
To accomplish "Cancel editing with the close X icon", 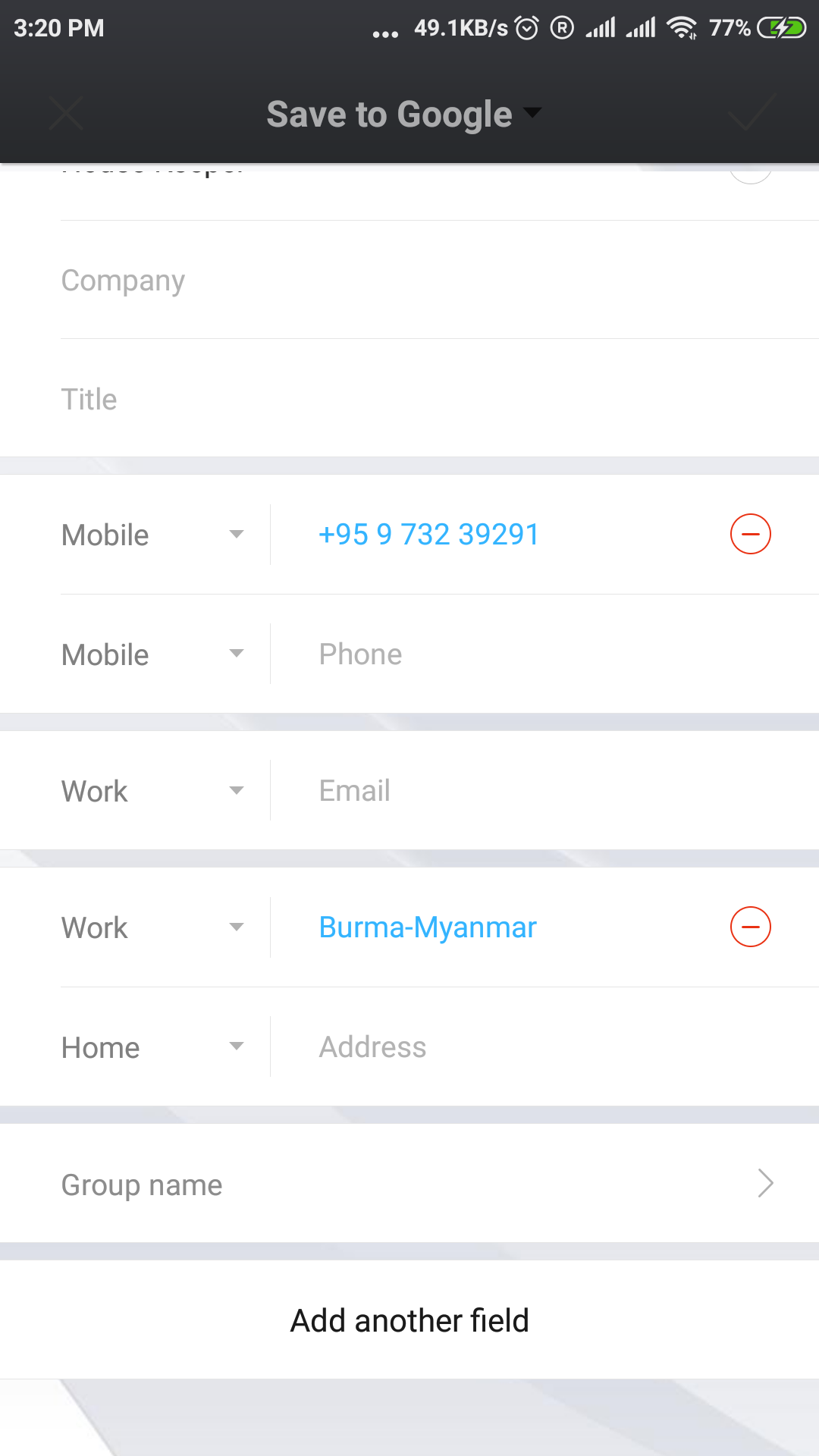I will (66, 114).
